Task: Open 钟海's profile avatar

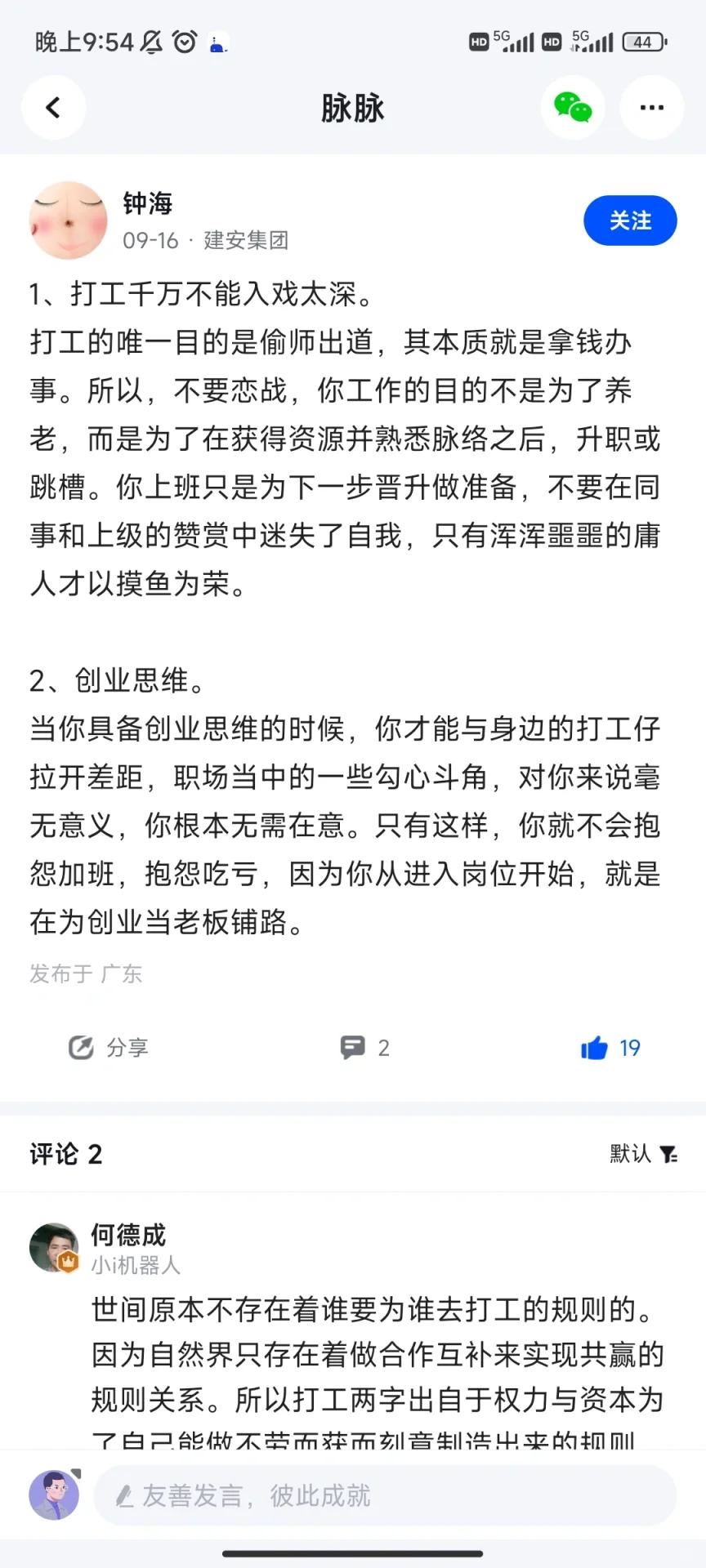Action: pyautogui.click(x=69, y=220)
